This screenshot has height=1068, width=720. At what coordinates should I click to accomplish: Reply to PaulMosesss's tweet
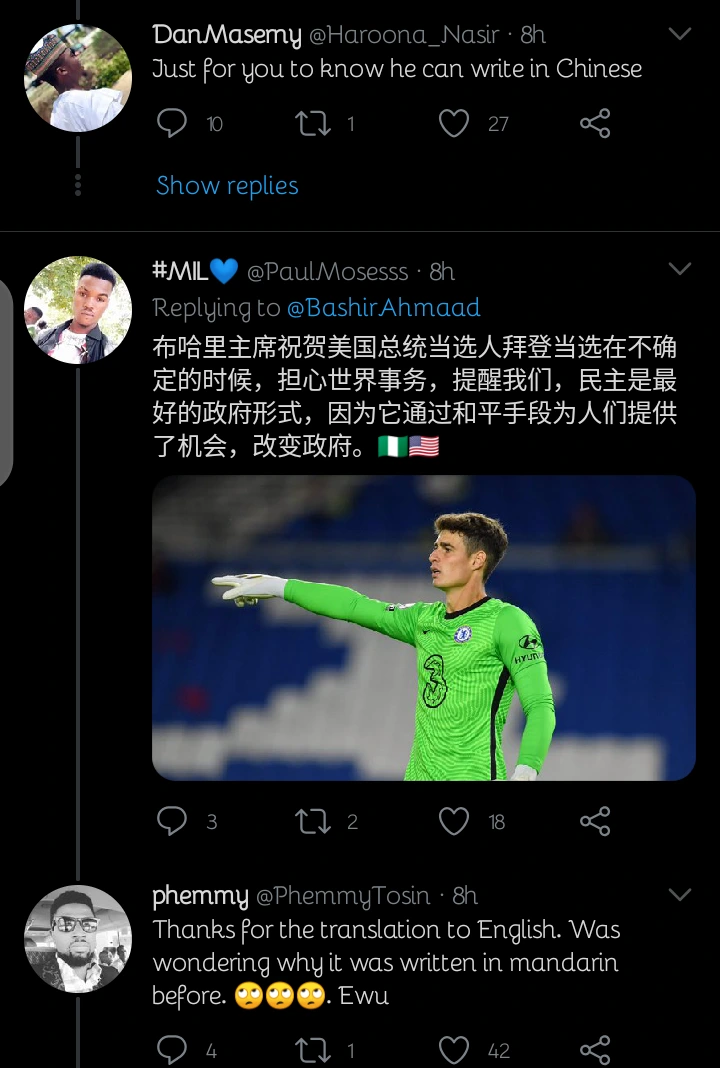pos(173,821)
